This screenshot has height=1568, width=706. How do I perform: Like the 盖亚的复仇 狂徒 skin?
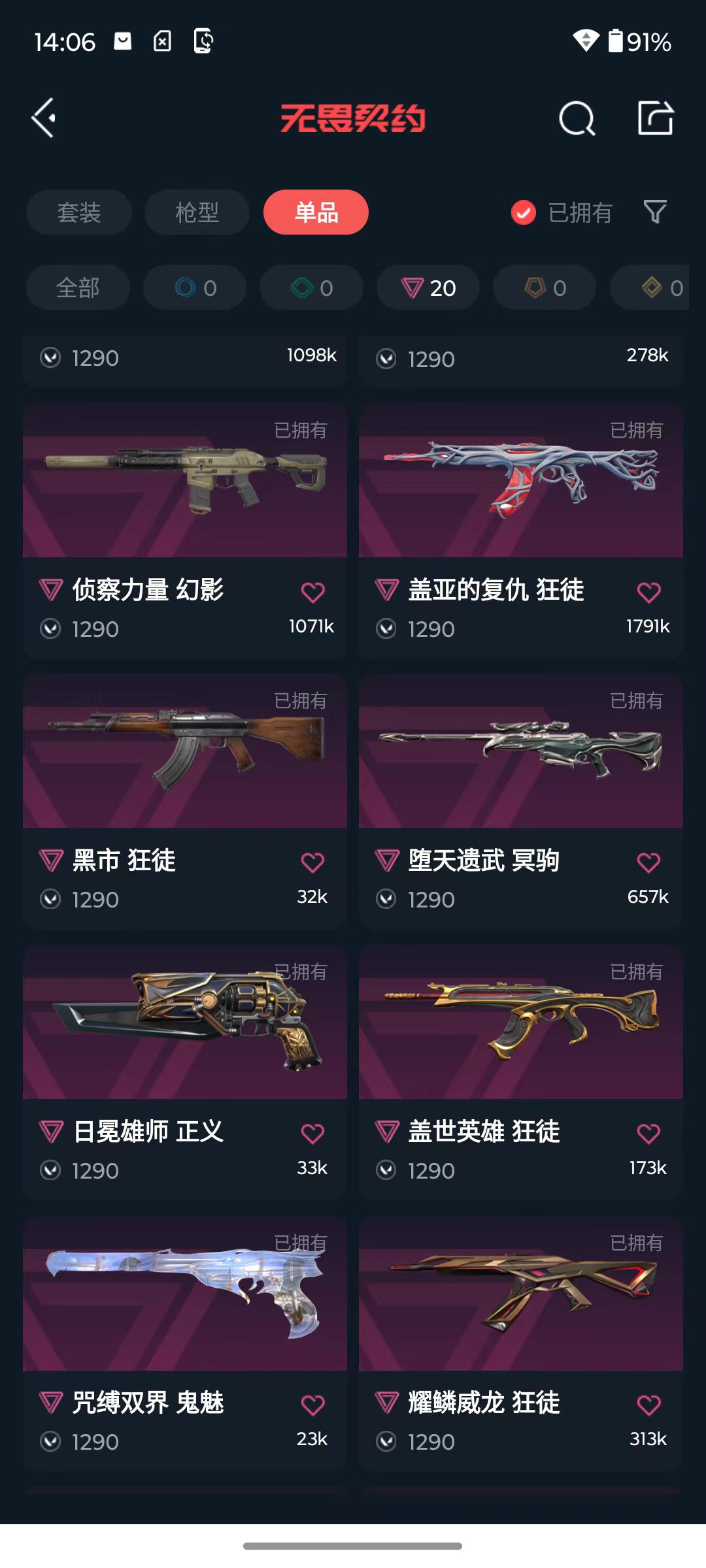(x=648, y=593)
